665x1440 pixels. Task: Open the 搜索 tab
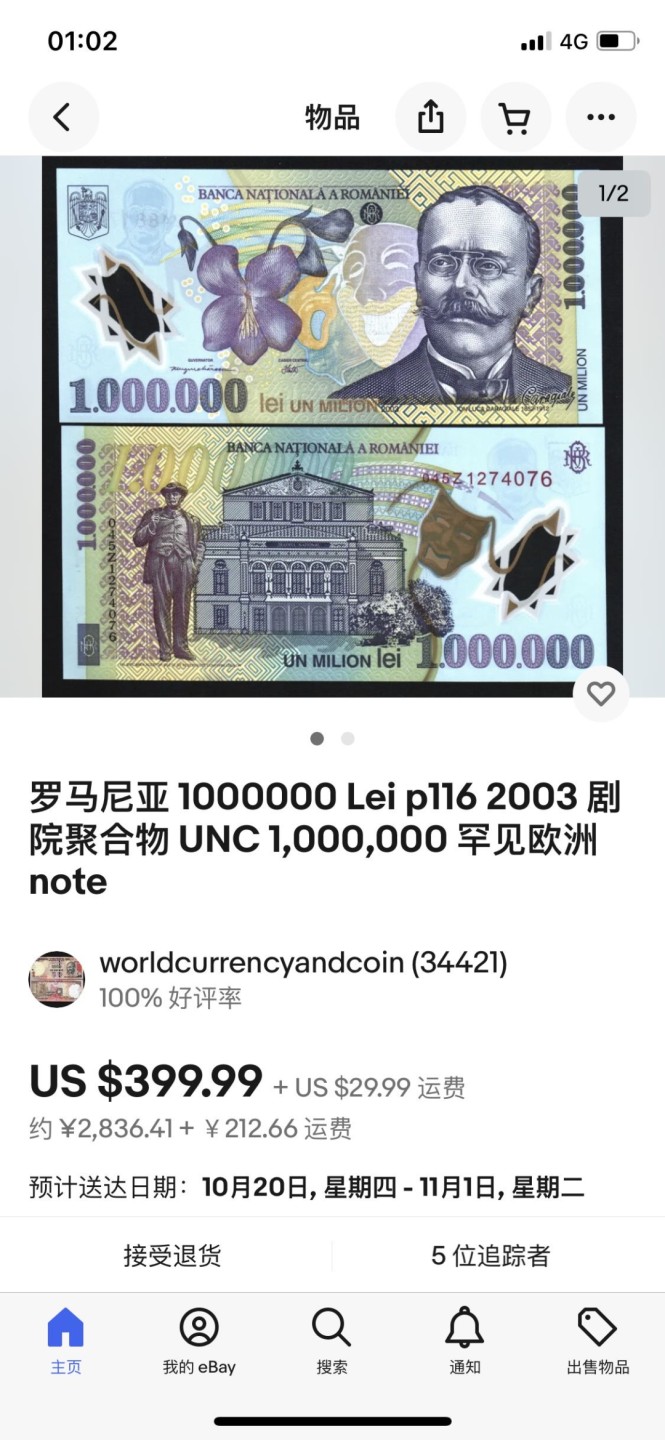[332, 1341]
